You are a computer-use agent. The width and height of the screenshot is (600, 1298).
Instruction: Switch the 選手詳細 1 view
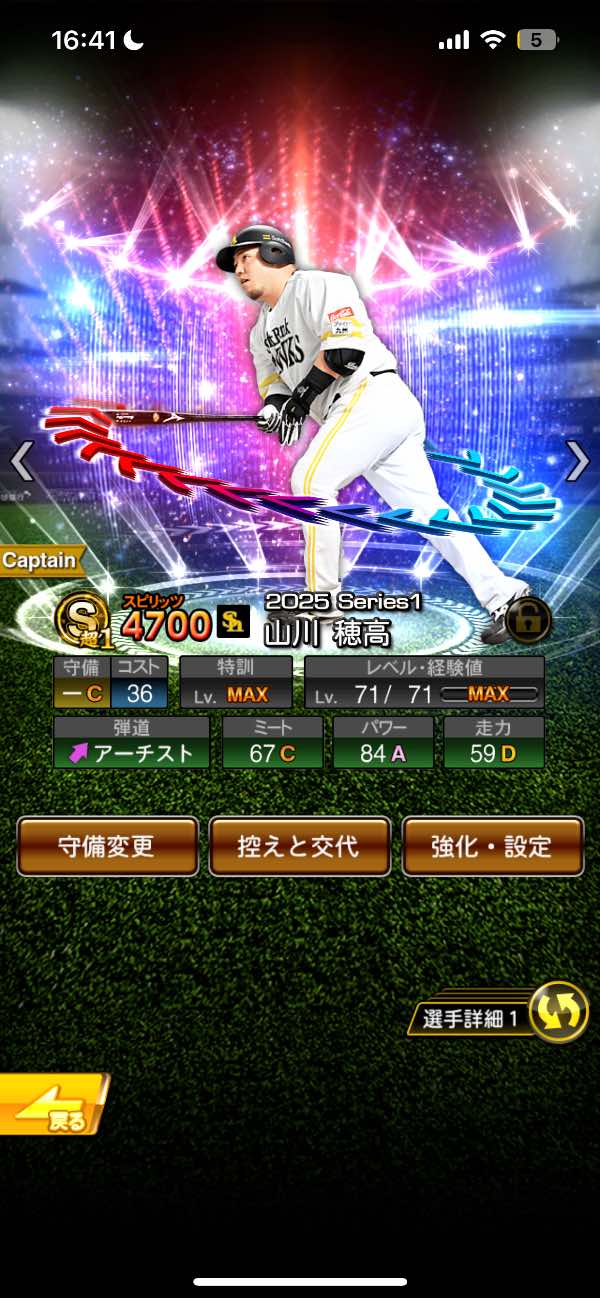[557, 1012]
